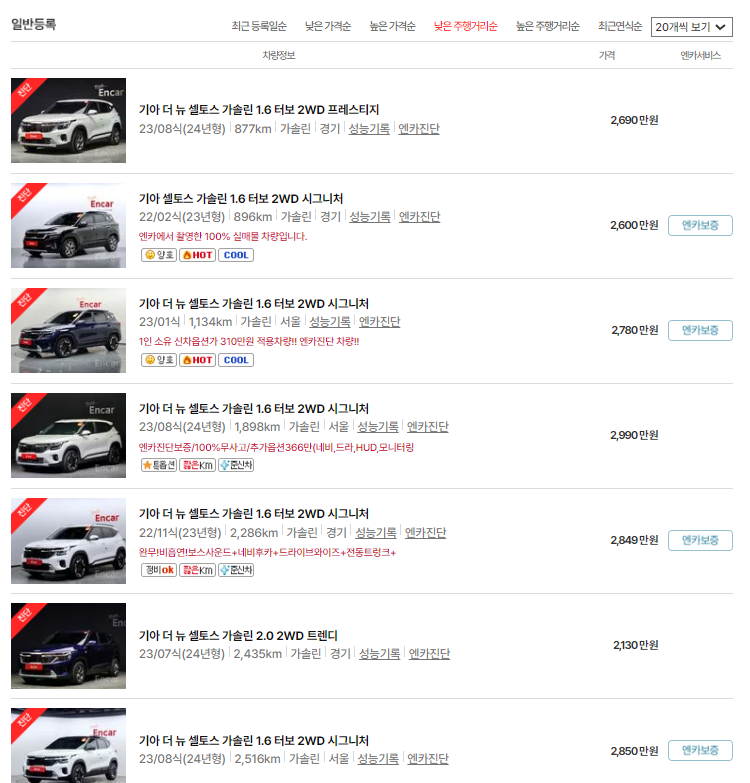Click the first white Seltos car photo

(x=67, y=120)
